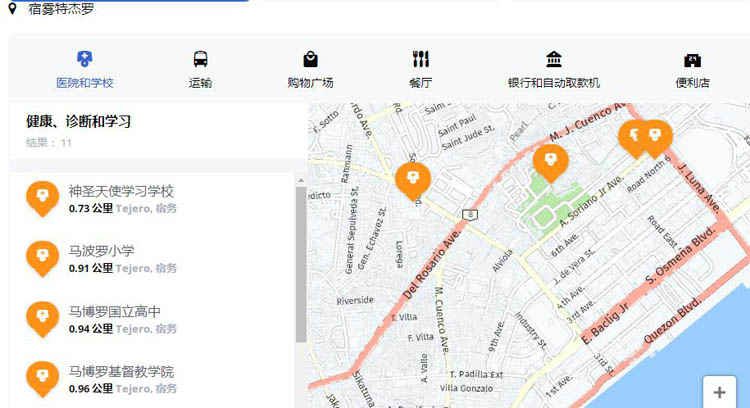Zoom in the map with plus button
Viewport: 750px width, 408px height.
[719, 392]
